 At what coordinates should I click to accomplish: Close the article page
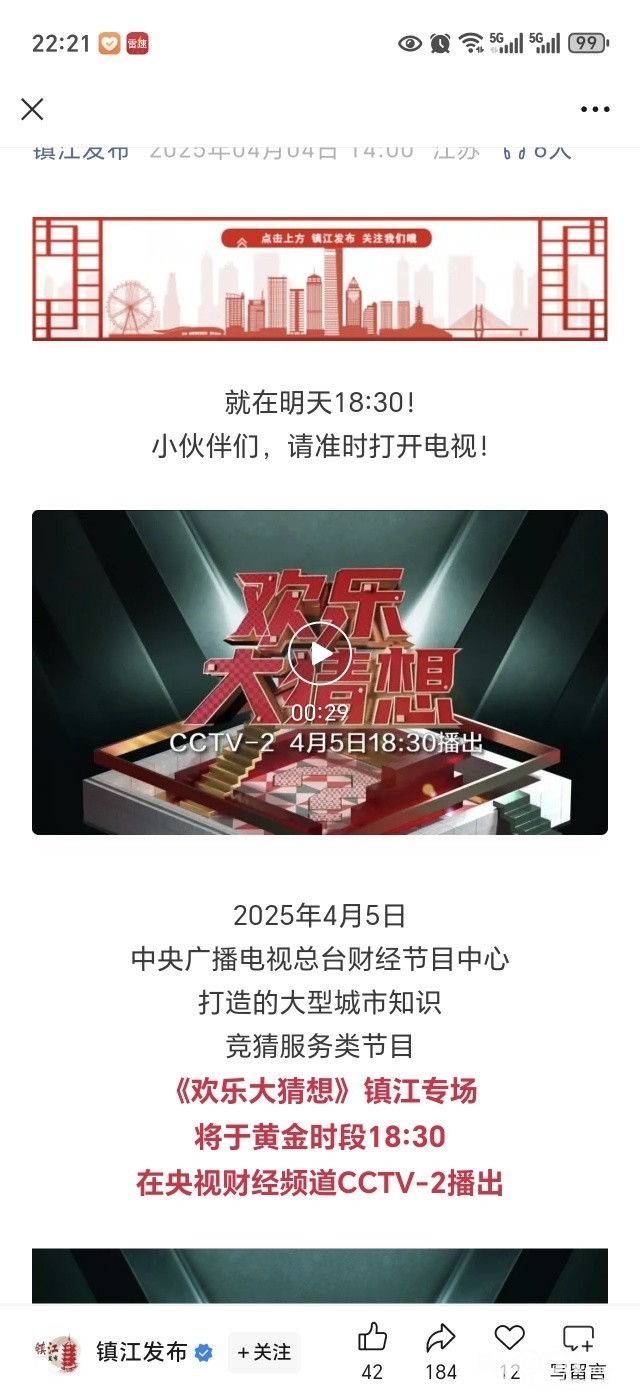tap(32, 109)
